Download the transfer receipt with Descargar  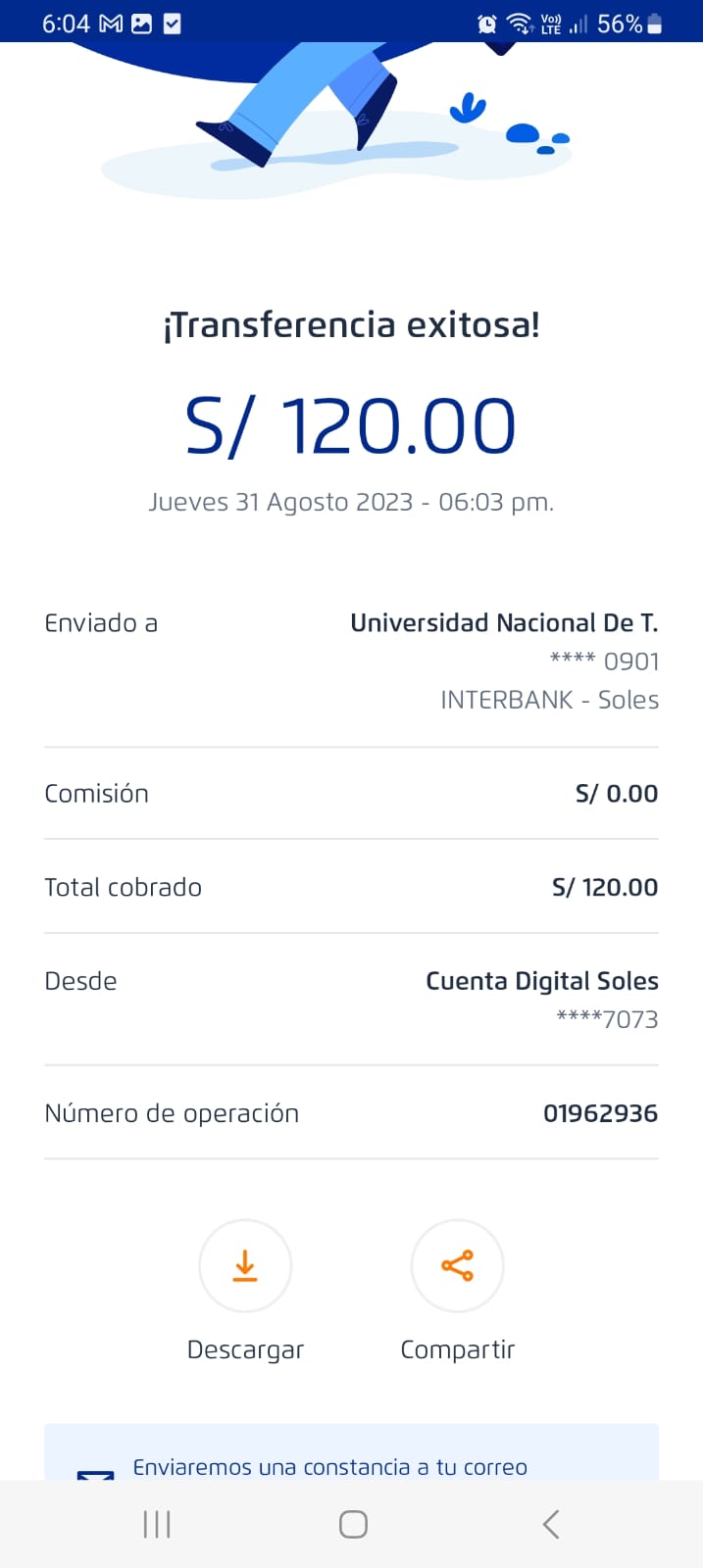[245, 1266]
